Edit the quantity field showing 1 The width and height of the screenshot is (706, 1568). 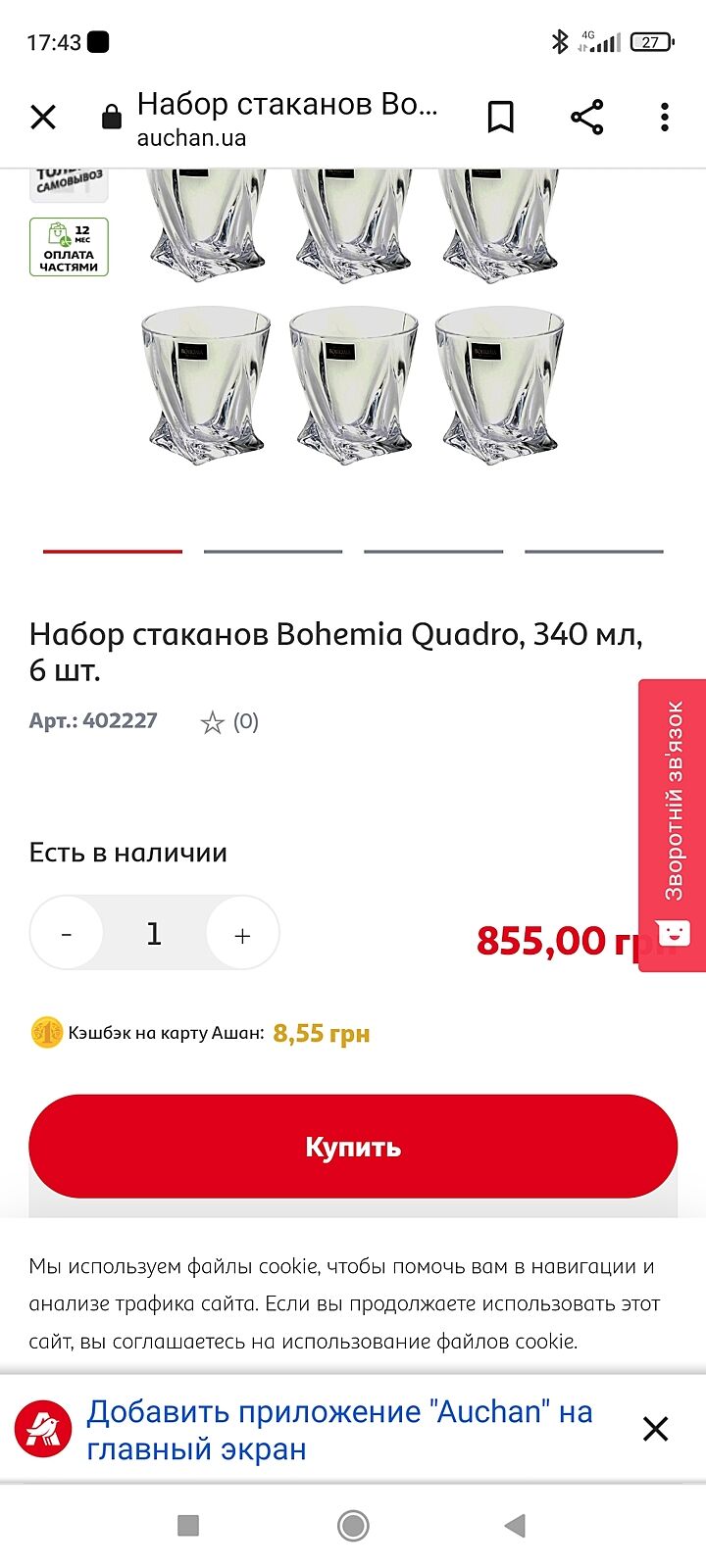(x=154, y=934)
